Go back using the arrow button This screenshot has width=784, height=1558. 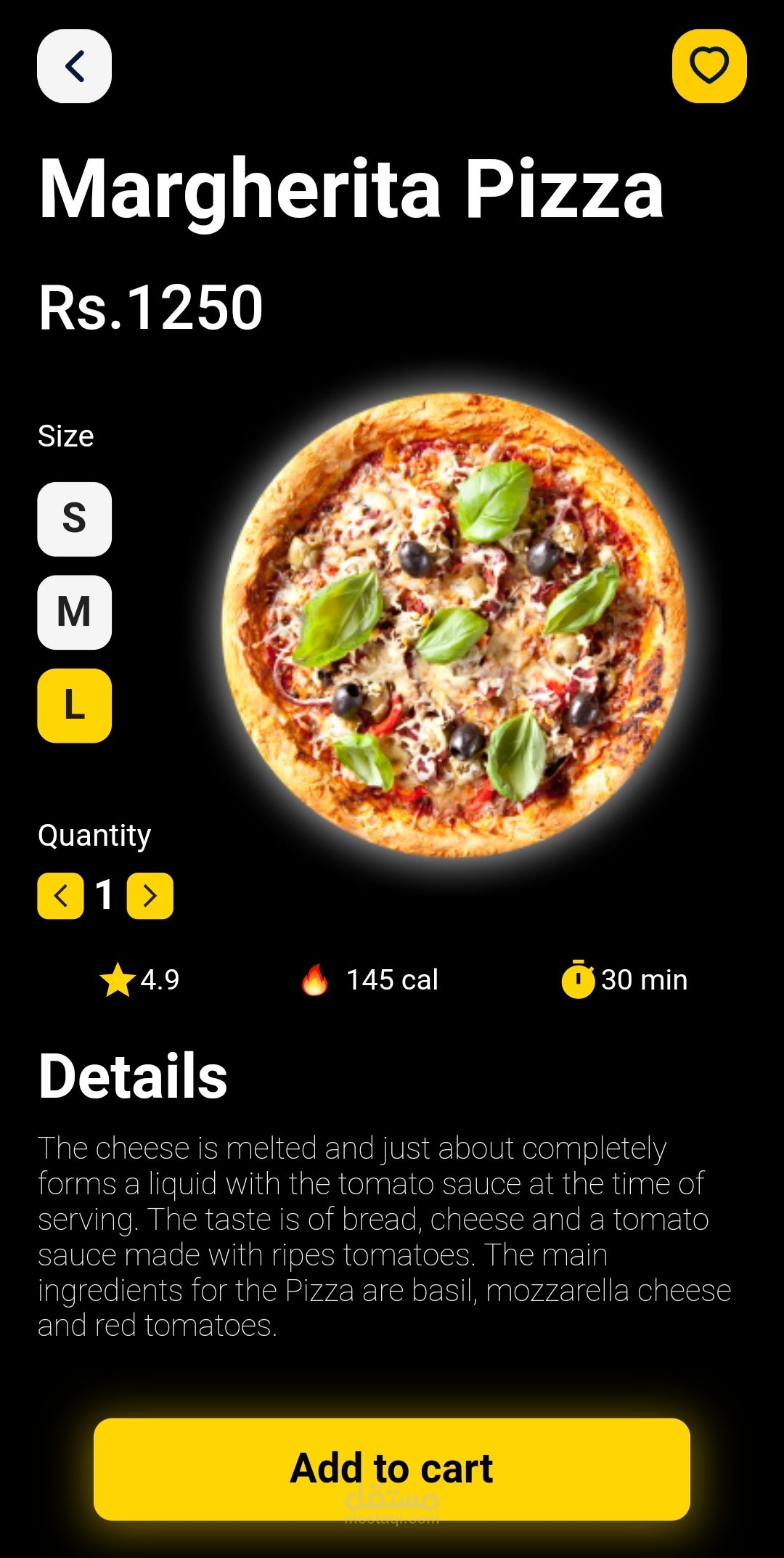click(x=74, y=66)
